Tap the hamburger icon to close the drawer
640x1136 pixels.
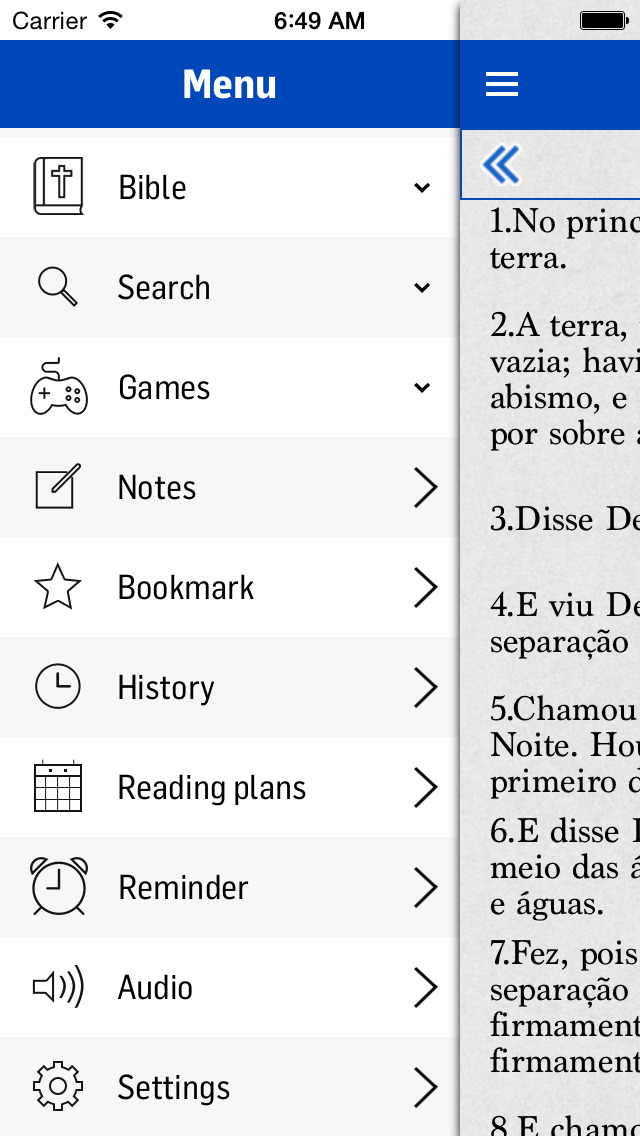tap(502, 84)
